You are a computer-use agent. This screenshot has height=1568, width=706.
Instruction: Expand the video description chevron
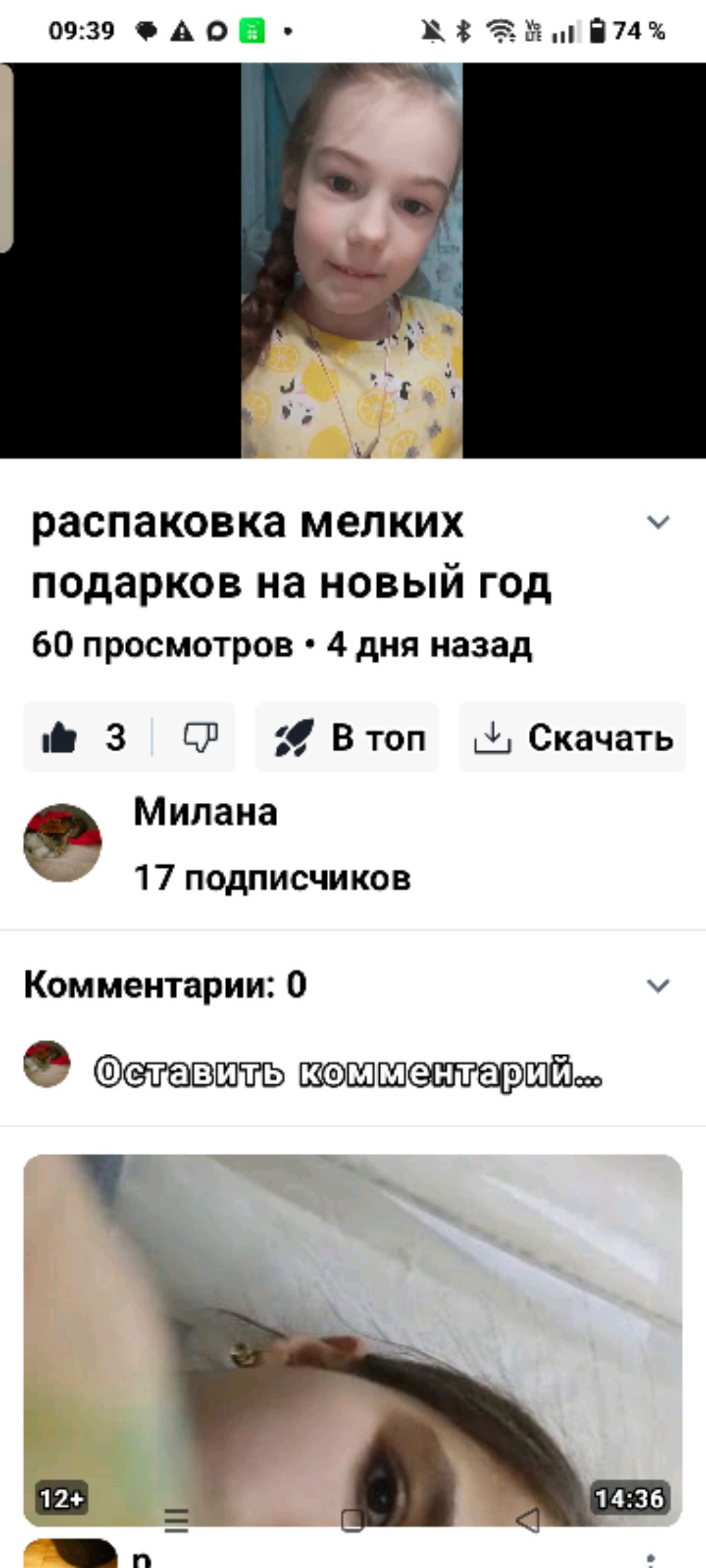pos(658,522)
